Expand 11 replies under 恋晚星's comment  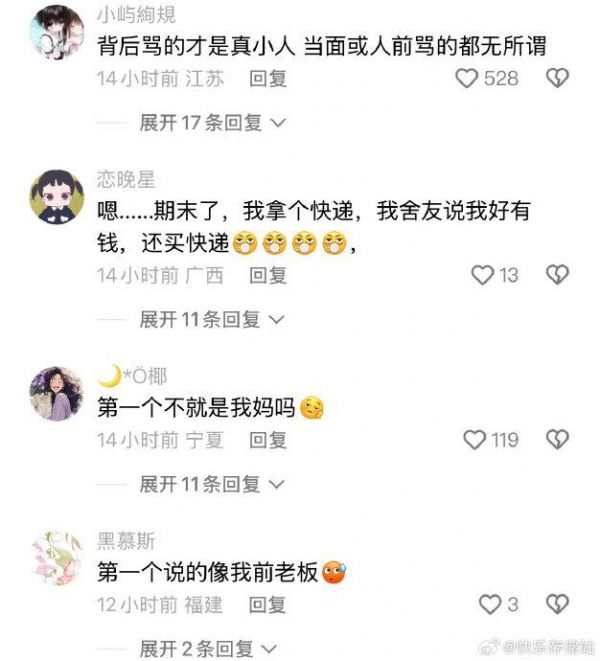coord(212,320)
